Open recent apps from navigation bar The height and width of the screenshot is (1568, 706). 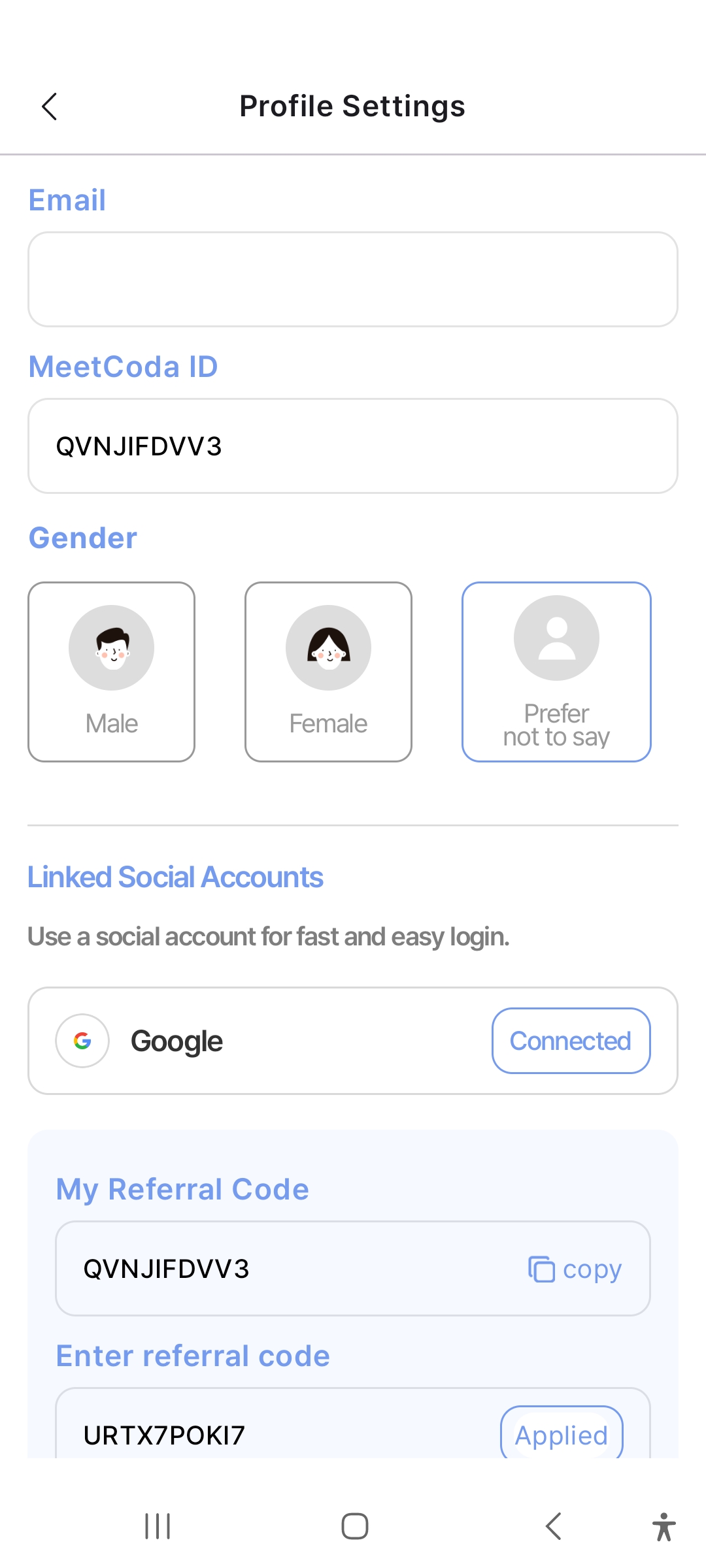point(158,1526)
